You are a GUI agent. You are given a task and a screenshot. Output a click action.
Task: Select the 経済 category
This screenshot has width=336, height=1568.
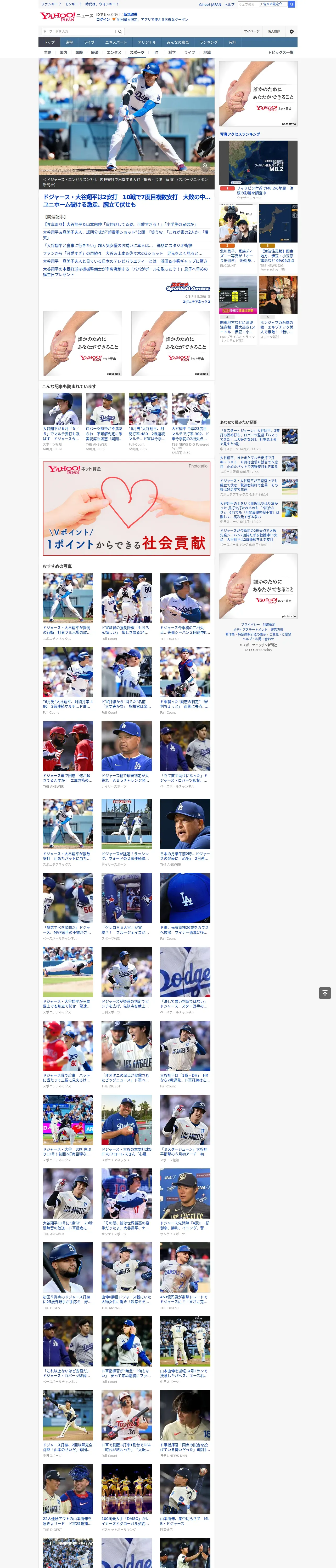(94, 53)
